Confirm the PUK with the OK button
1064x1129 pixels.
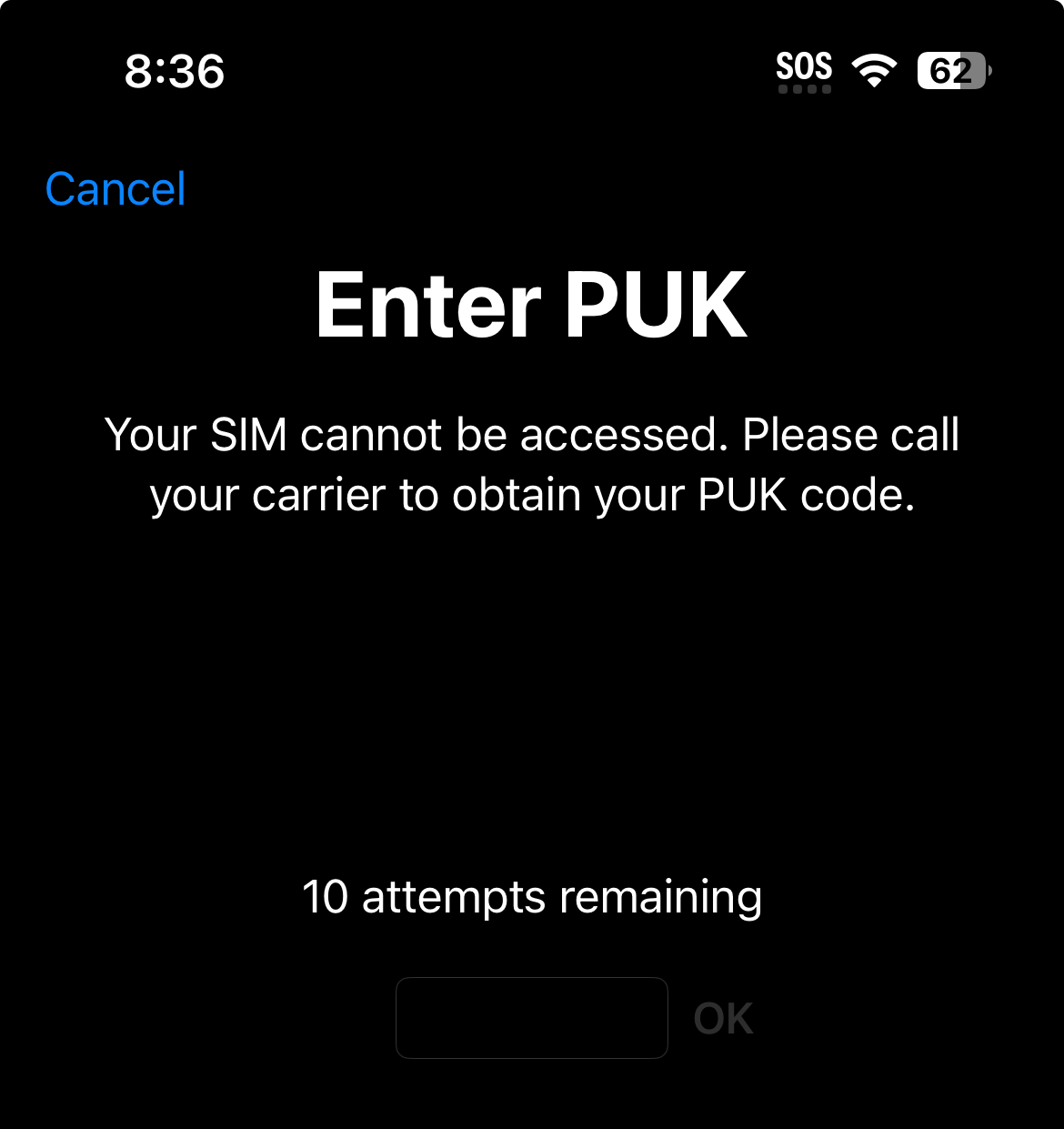pos(723,1019)
